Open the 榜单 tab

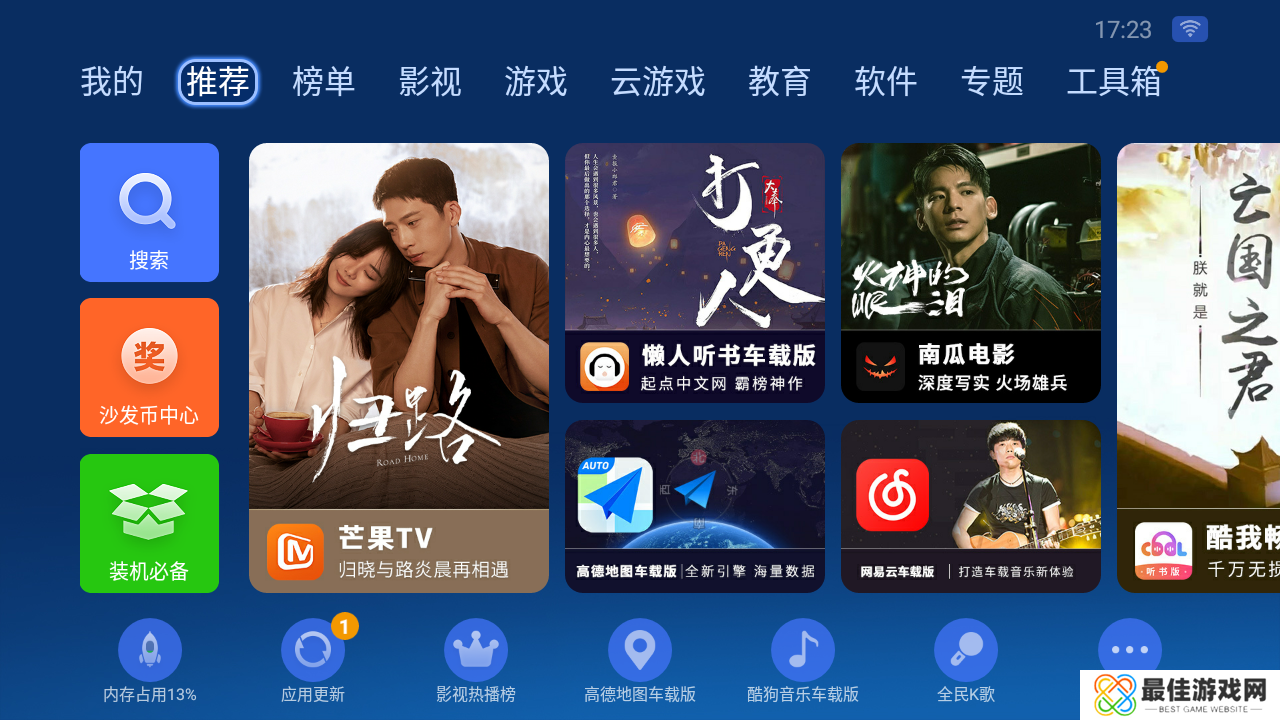tap(323, 82)
